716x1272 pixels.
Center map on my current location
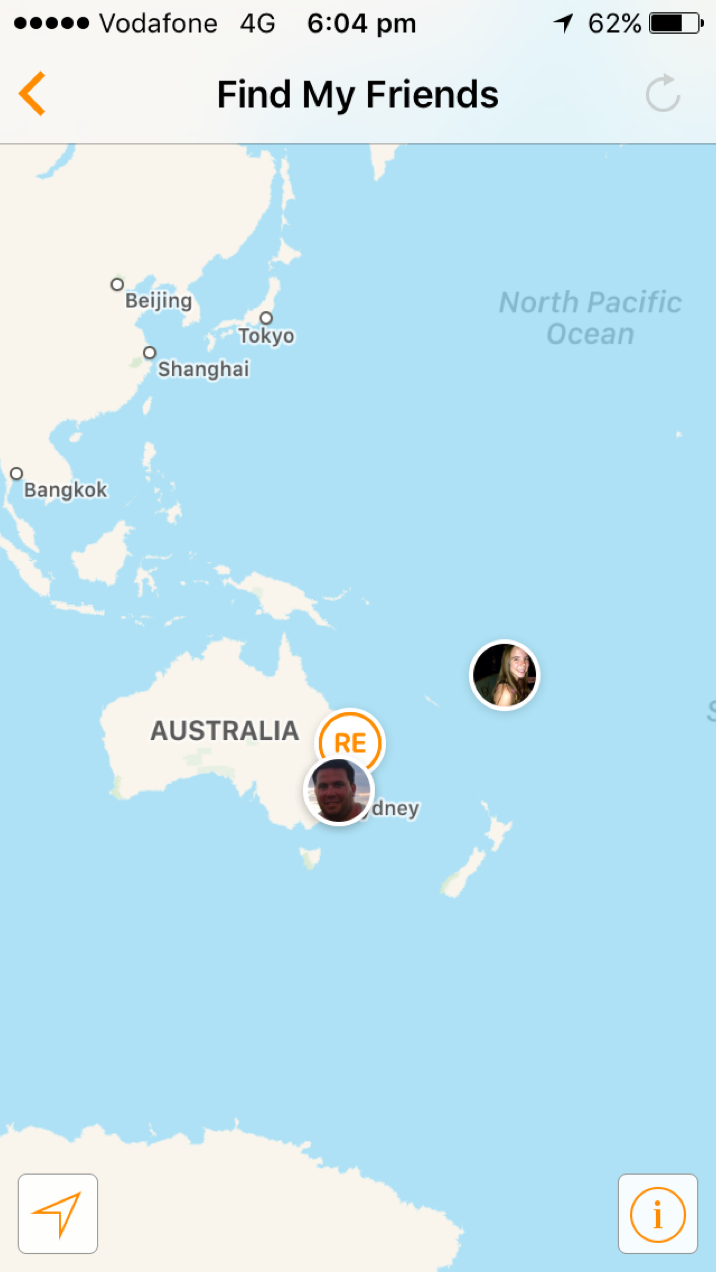58,1214
